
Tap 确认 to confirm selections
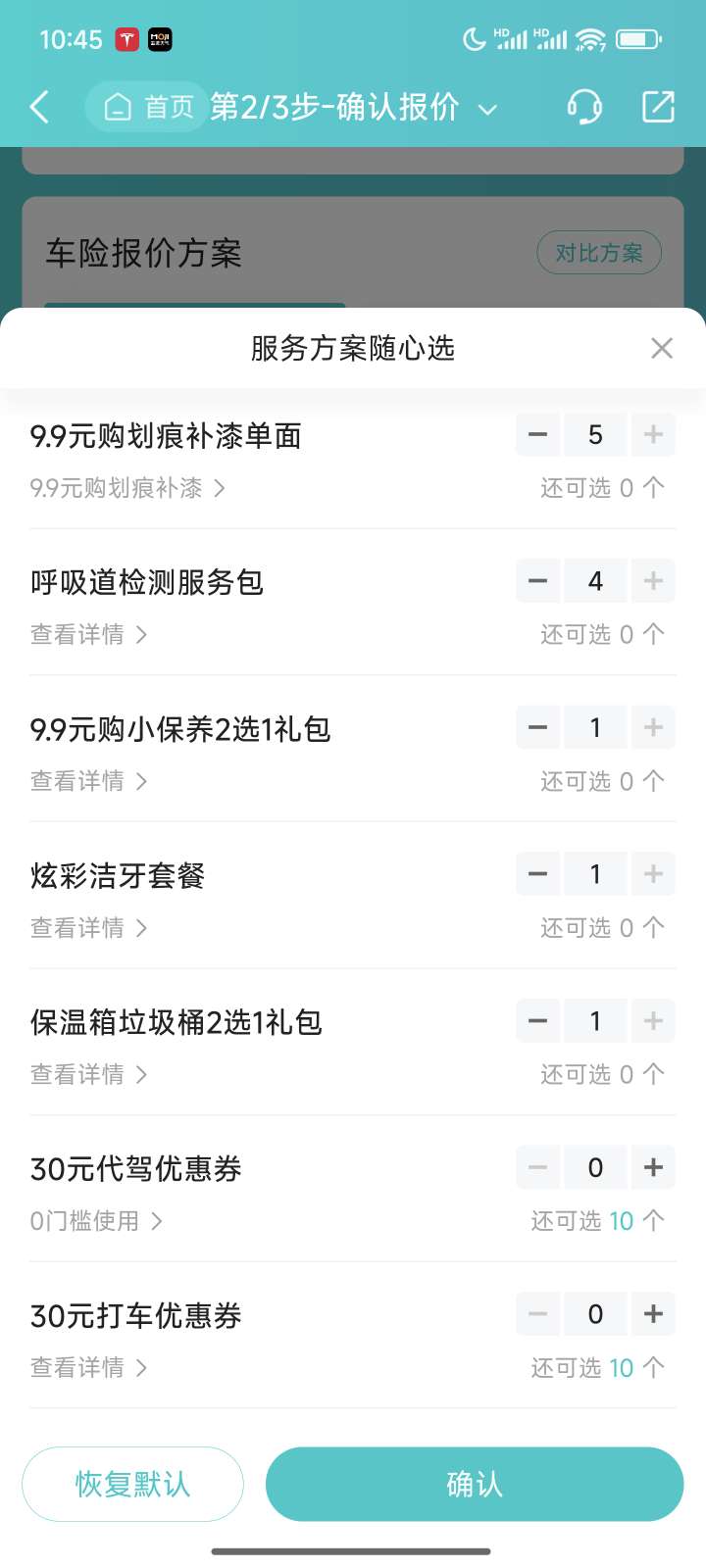tap(474, 1484)
